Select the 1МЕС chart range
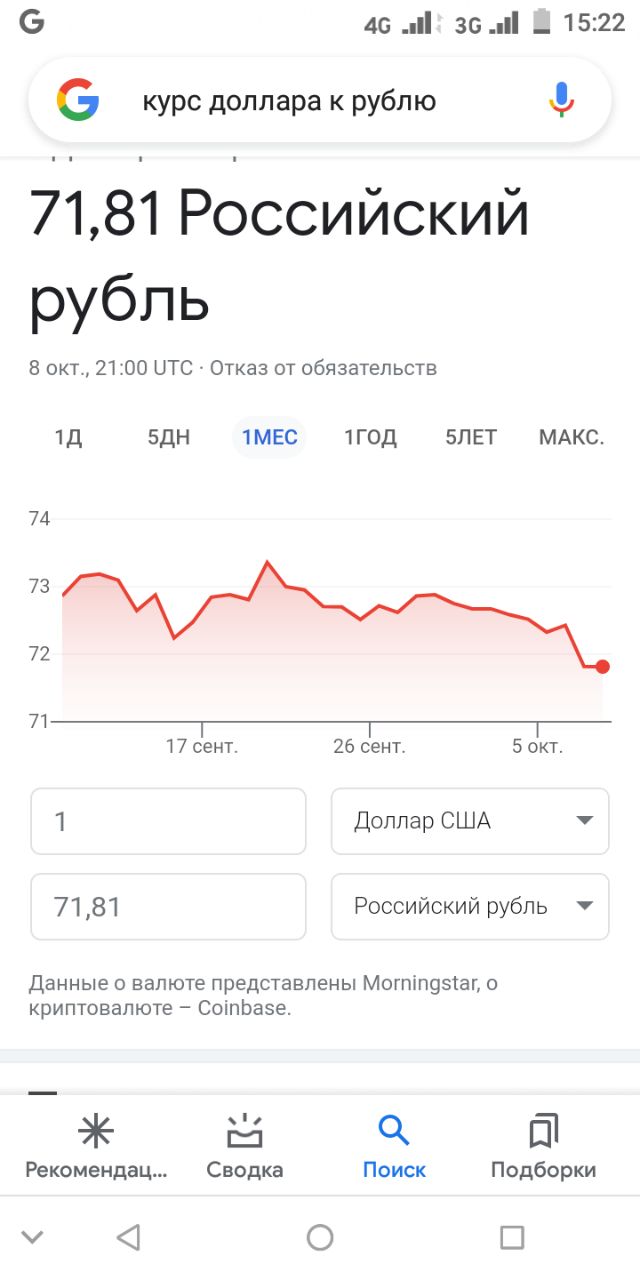640x1280 pixels. coord(269,437)
